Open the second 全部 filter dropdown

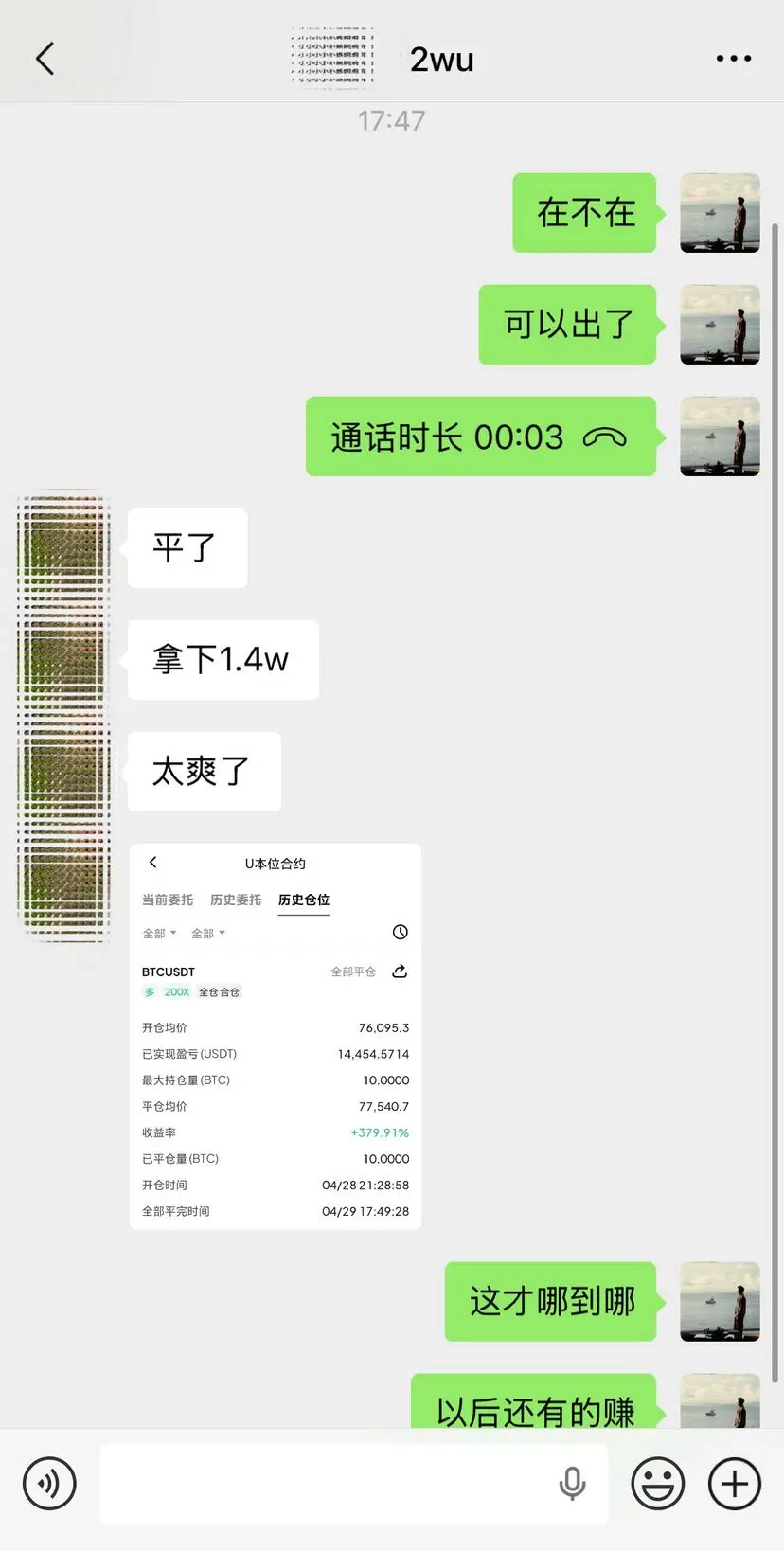click(x=207, y=933)
